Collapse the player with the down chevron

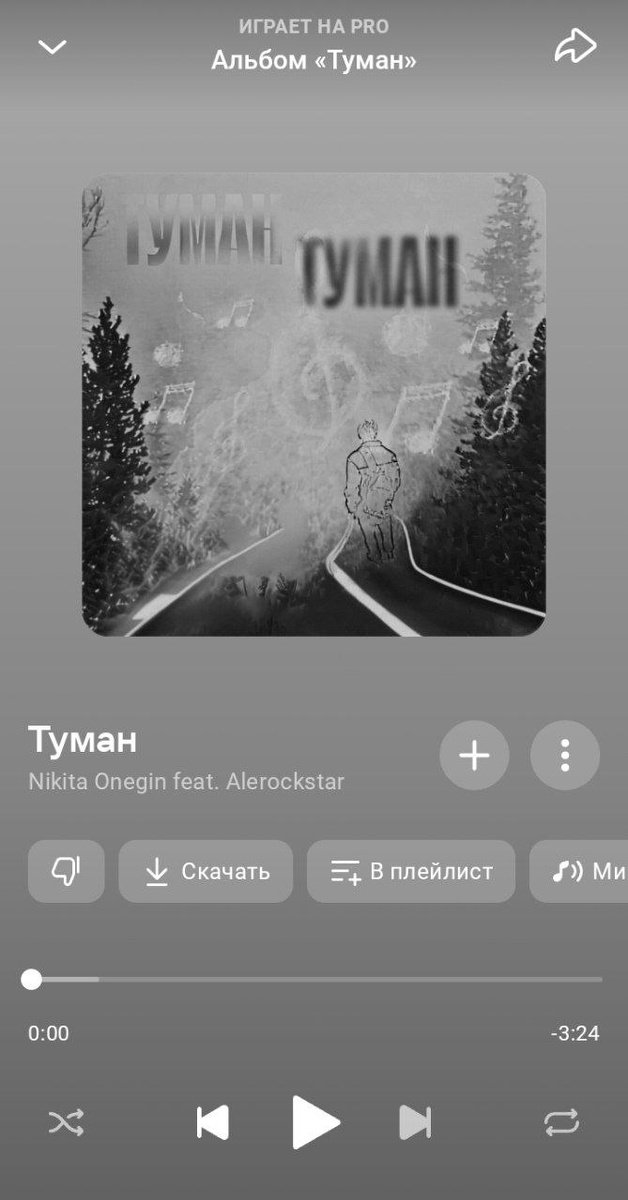click(x=52, y=46)
